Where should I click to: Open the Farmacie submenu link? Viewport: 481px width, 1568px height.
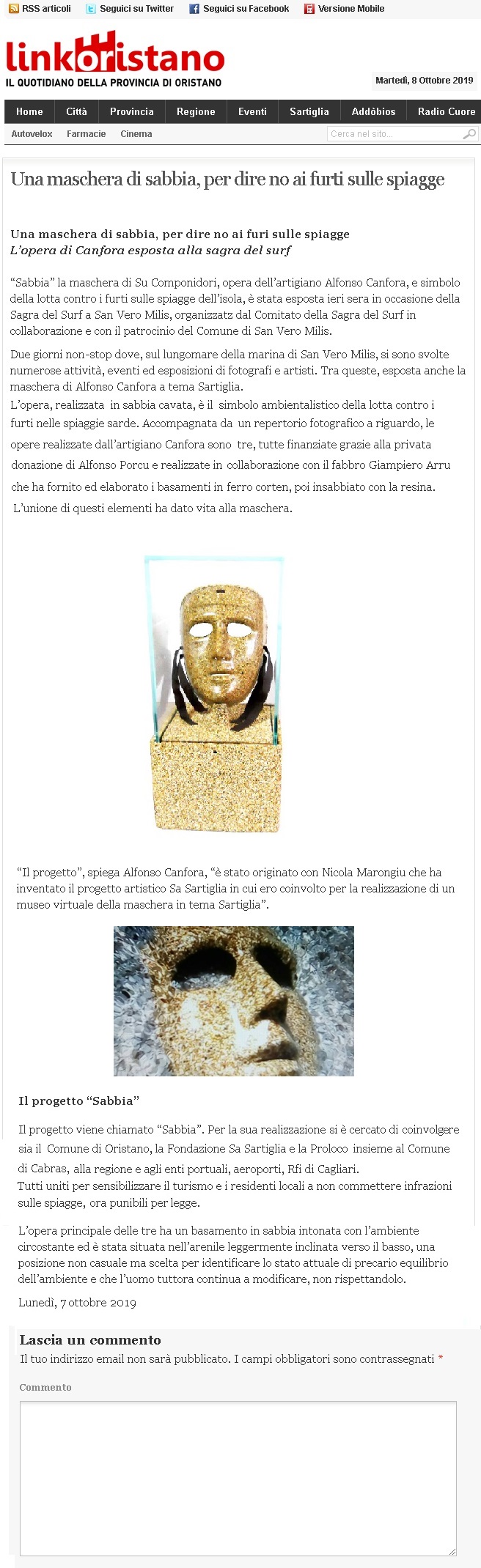[86, 134]
